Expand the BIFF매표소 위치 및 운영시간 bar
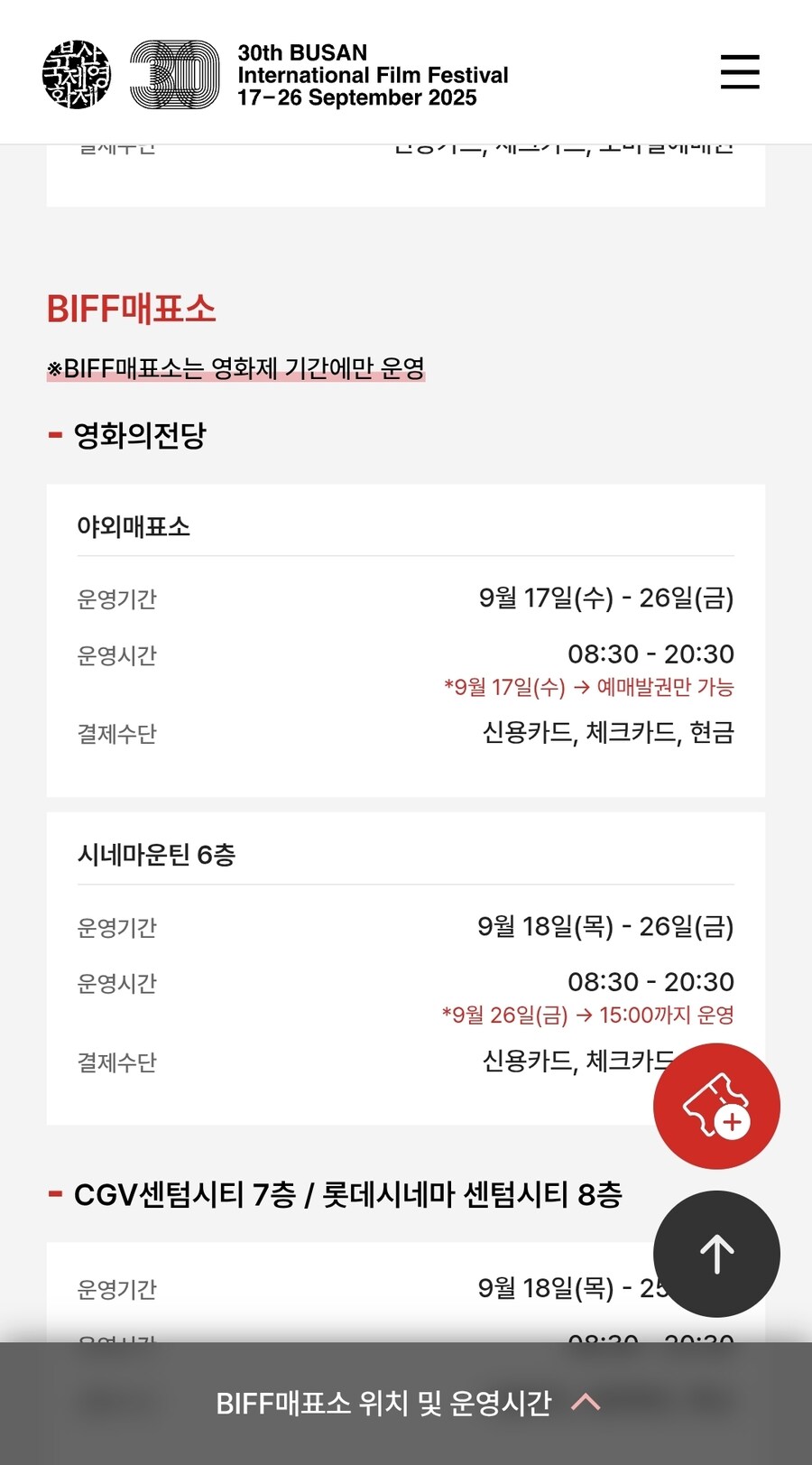The width and height of the screenshot is (812, 1465). [406, 1403]
